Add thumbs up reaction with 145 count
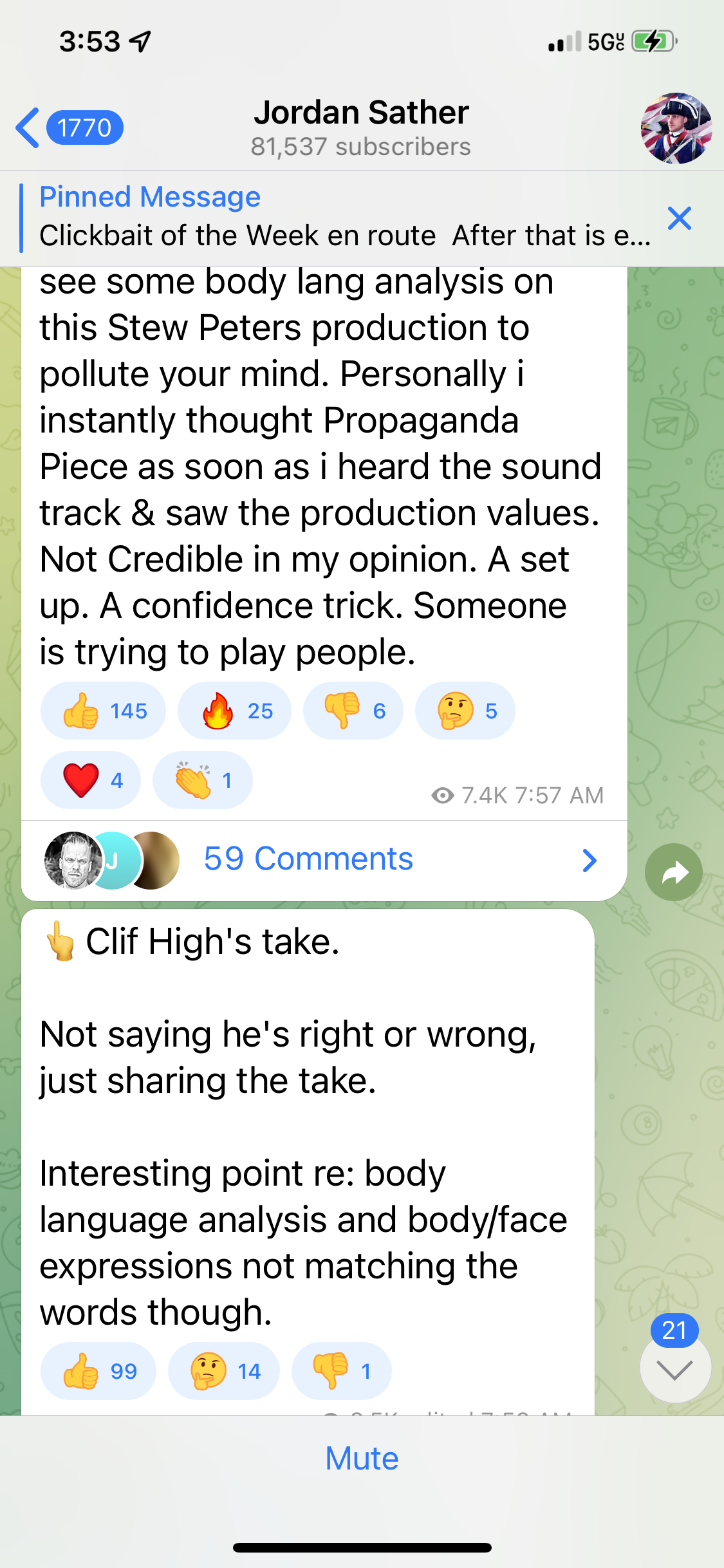 coord(104,711)
